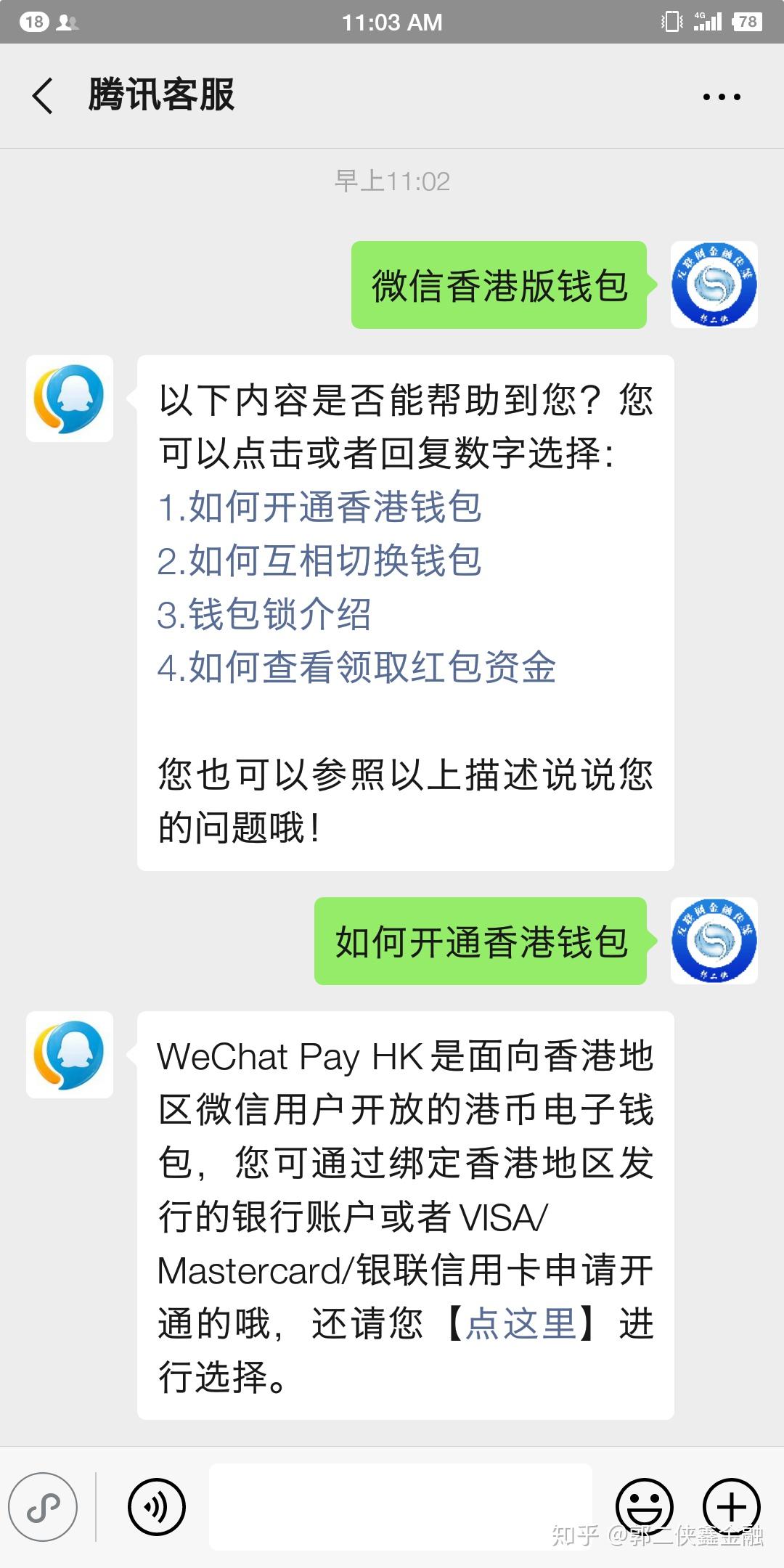The width and height of the screenshot is (784, 1568).
Task: Tap your own blue profile avatar
Action: 714,283
